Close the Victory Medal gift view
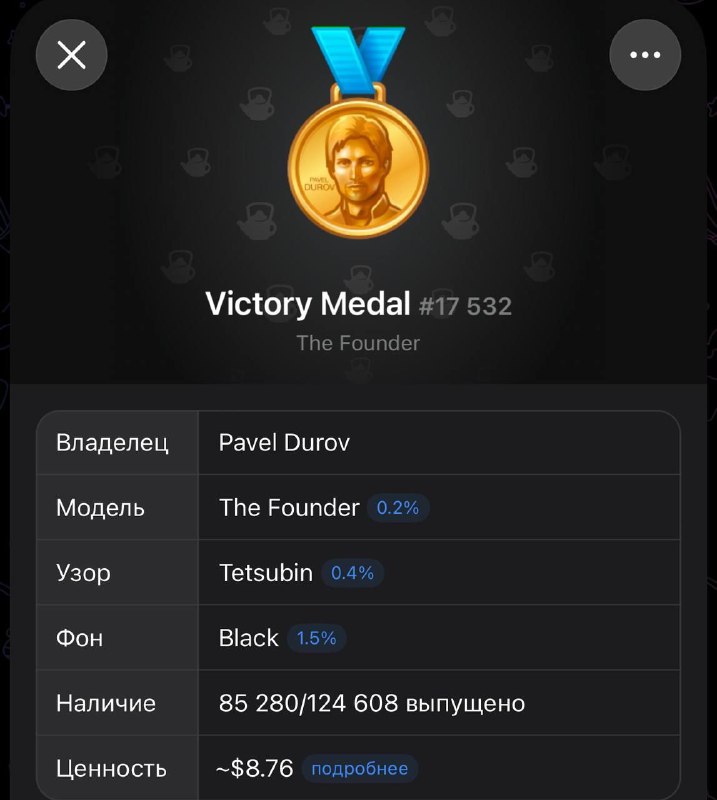This screenshot has width=717, height=800. point(71,55)
